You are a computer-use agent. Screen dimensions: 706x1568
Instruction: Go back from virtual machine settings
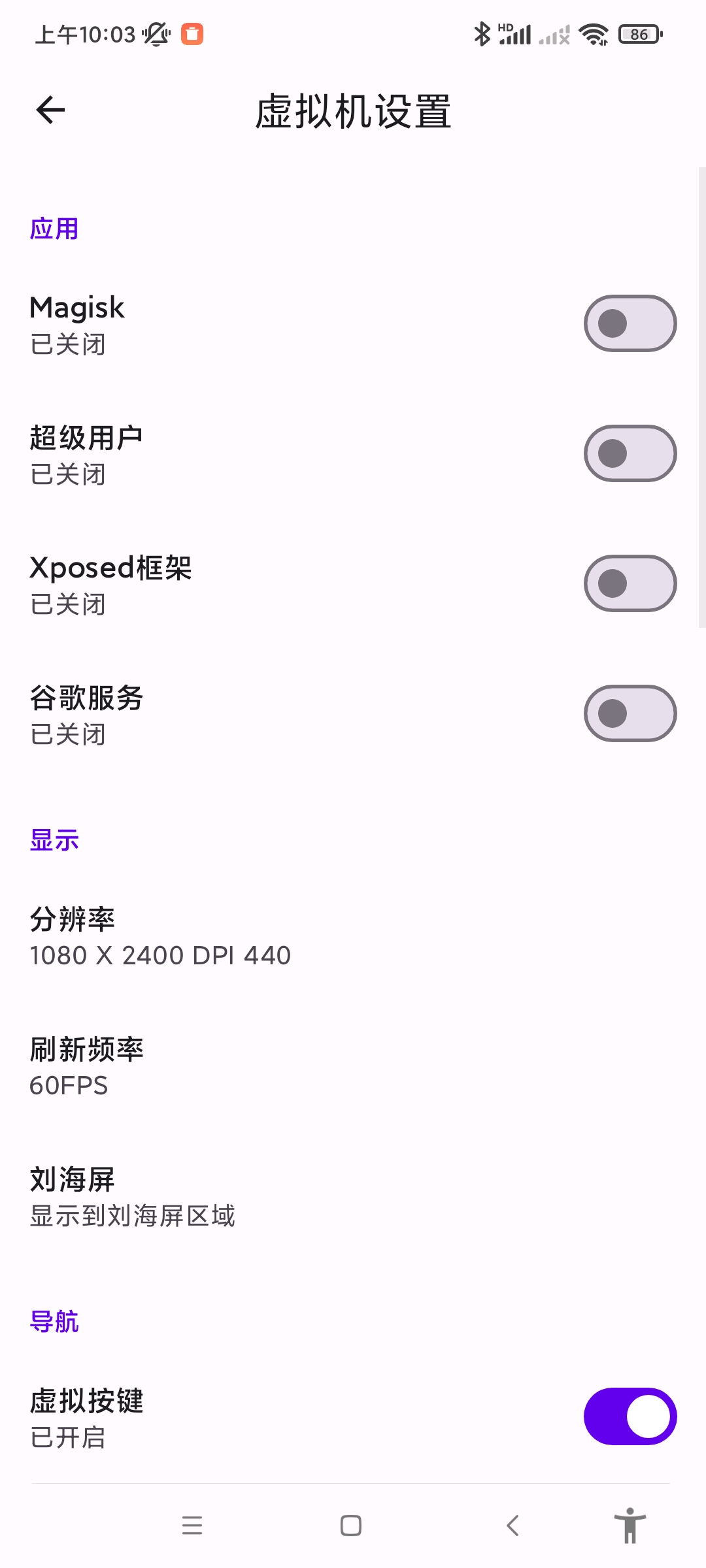click(x=50, y=110)
